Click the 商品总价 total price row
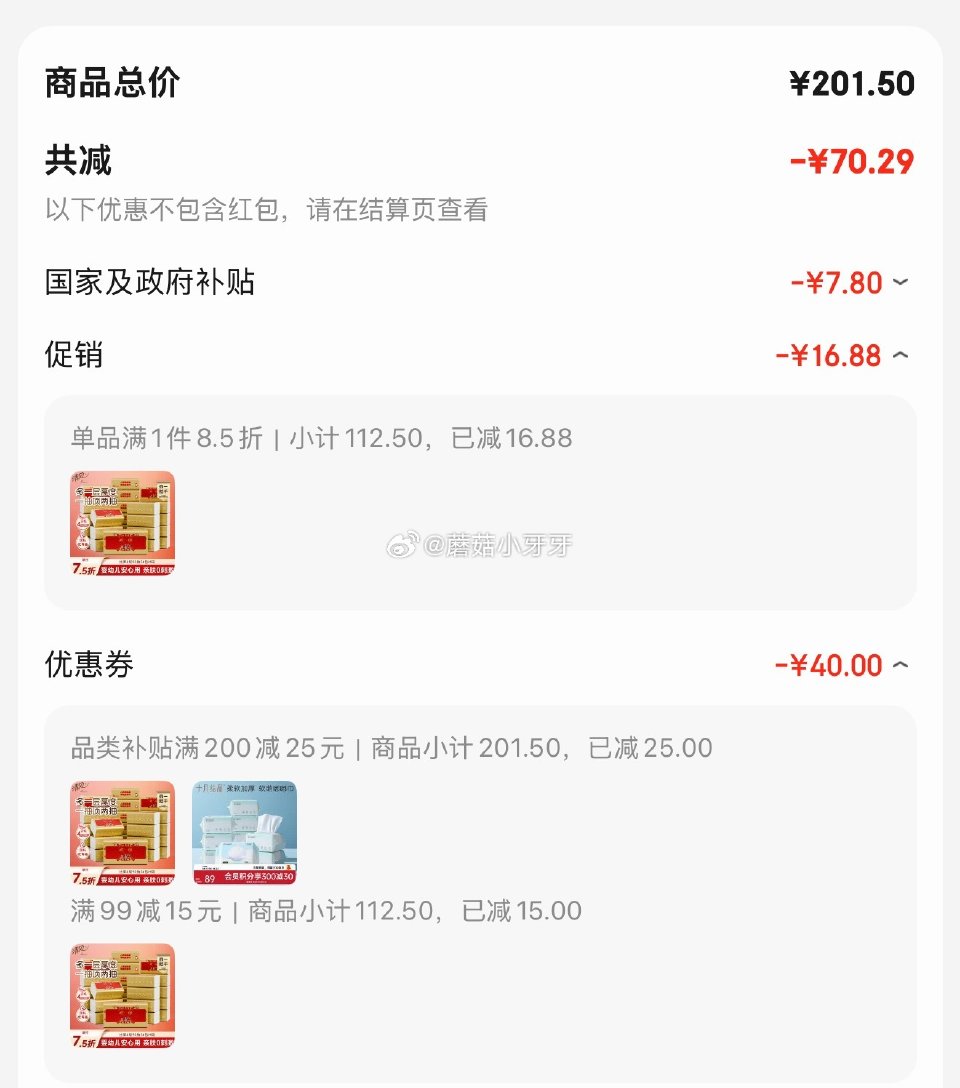 tap(480, 83)
